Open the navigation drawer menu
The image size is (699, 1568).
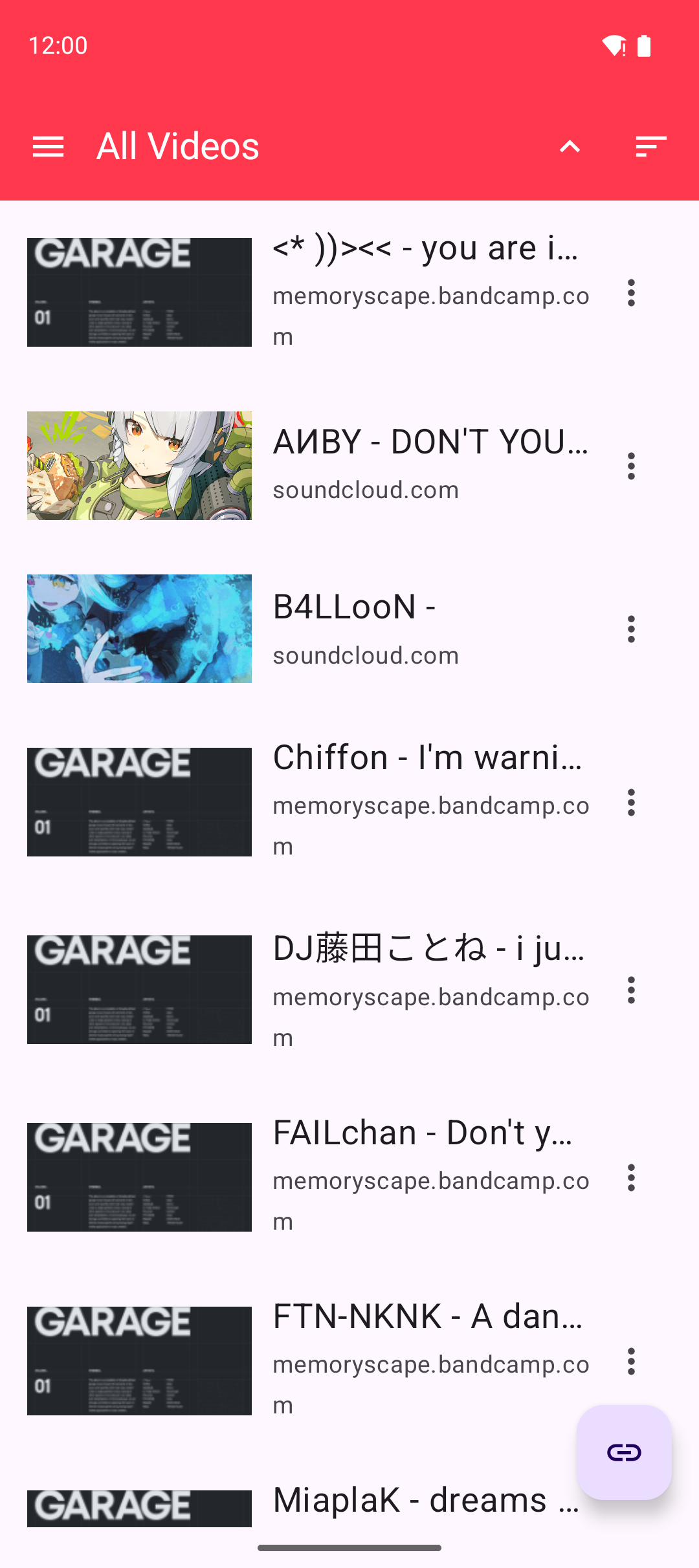[49, 147]
